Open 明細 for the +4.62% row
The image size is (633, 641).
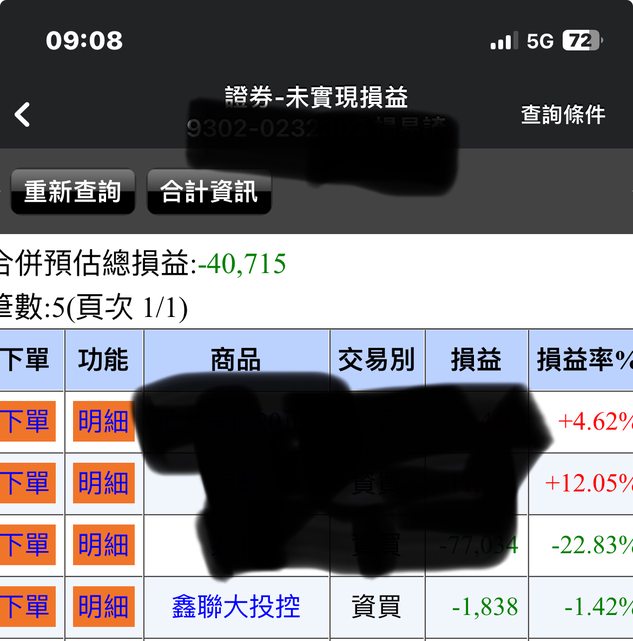click(x=103, y=421)
